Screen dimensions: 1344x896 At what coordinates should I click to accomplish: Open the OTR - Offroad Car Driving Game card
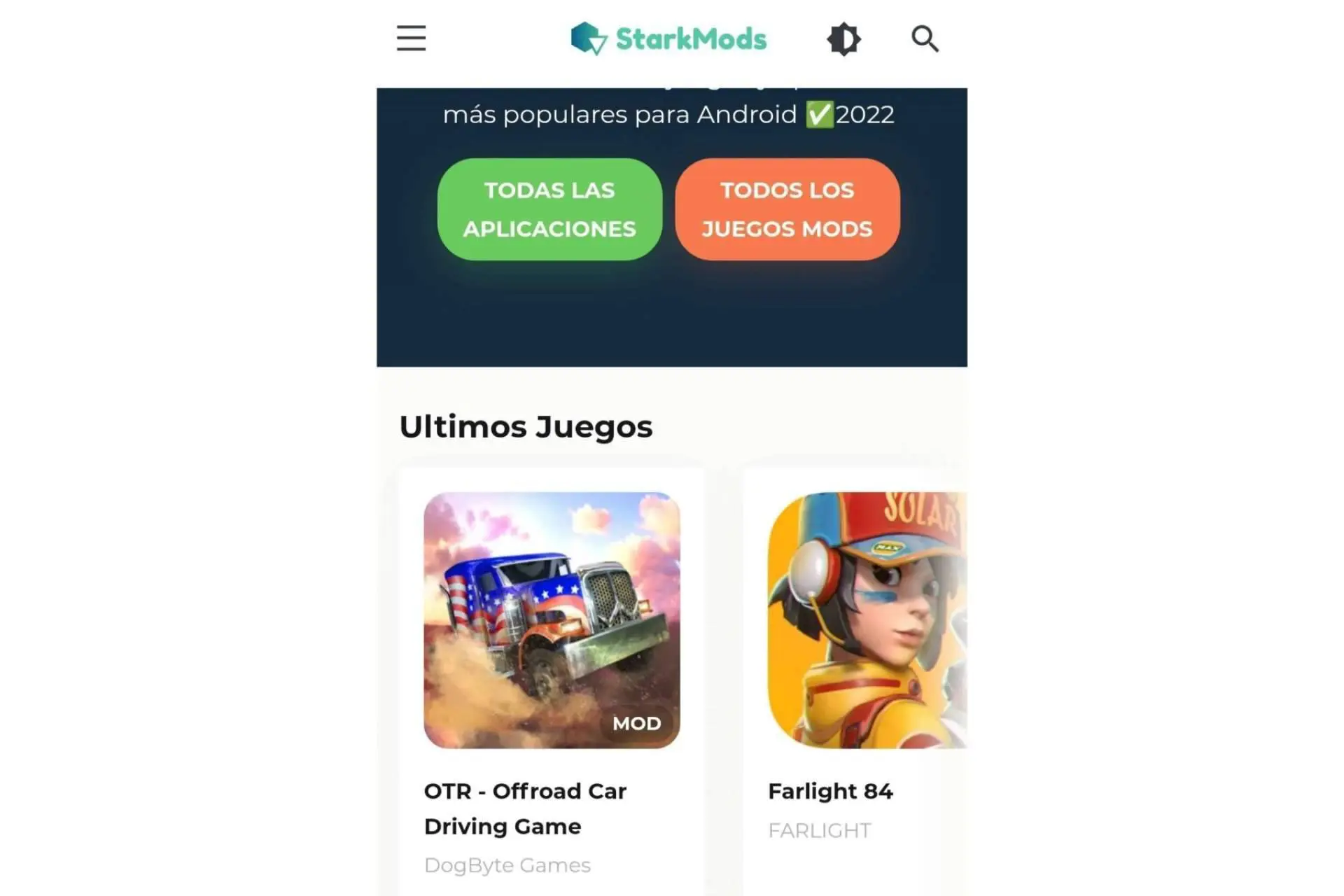pyautogui.click(x=552, y=620)
